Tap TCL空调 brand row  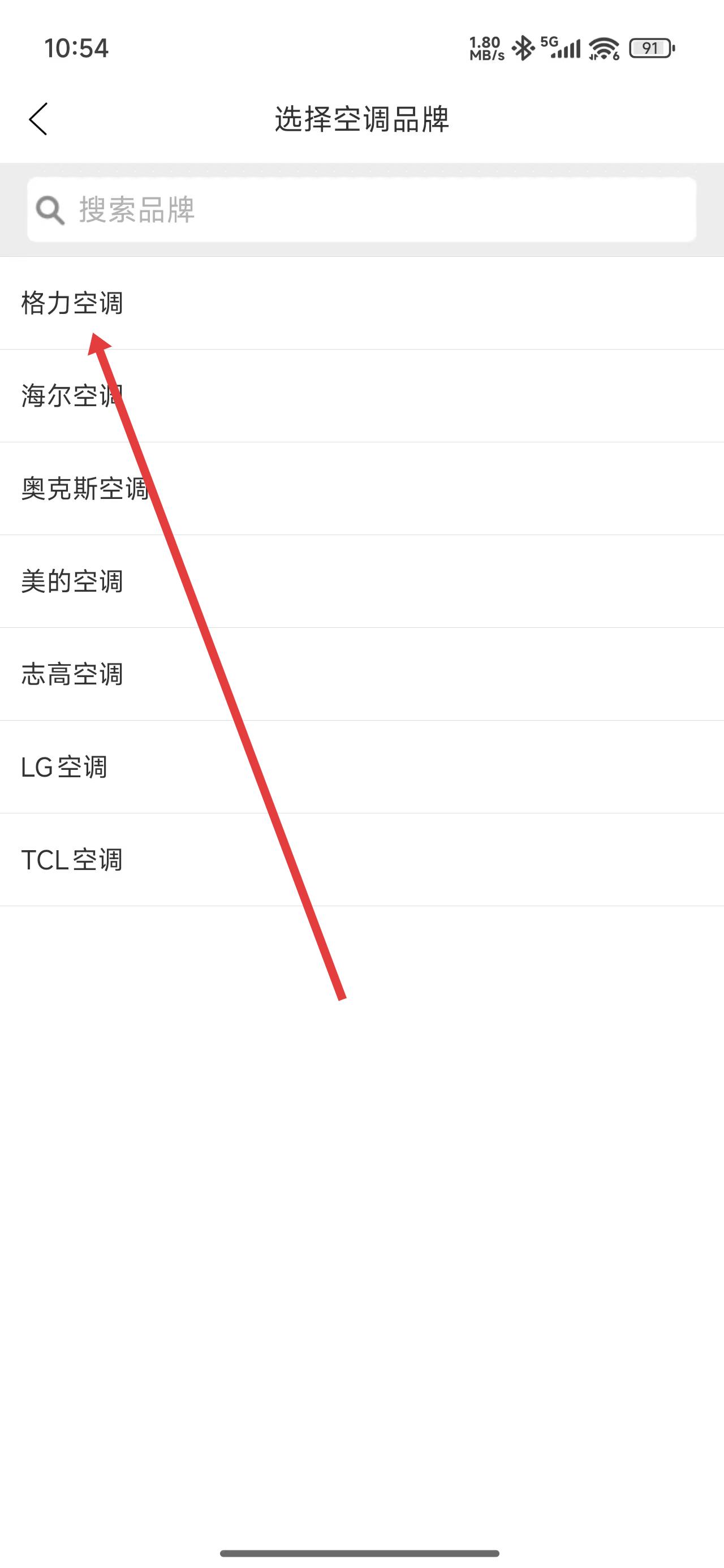pyautogui.click(x=72, y=860)
